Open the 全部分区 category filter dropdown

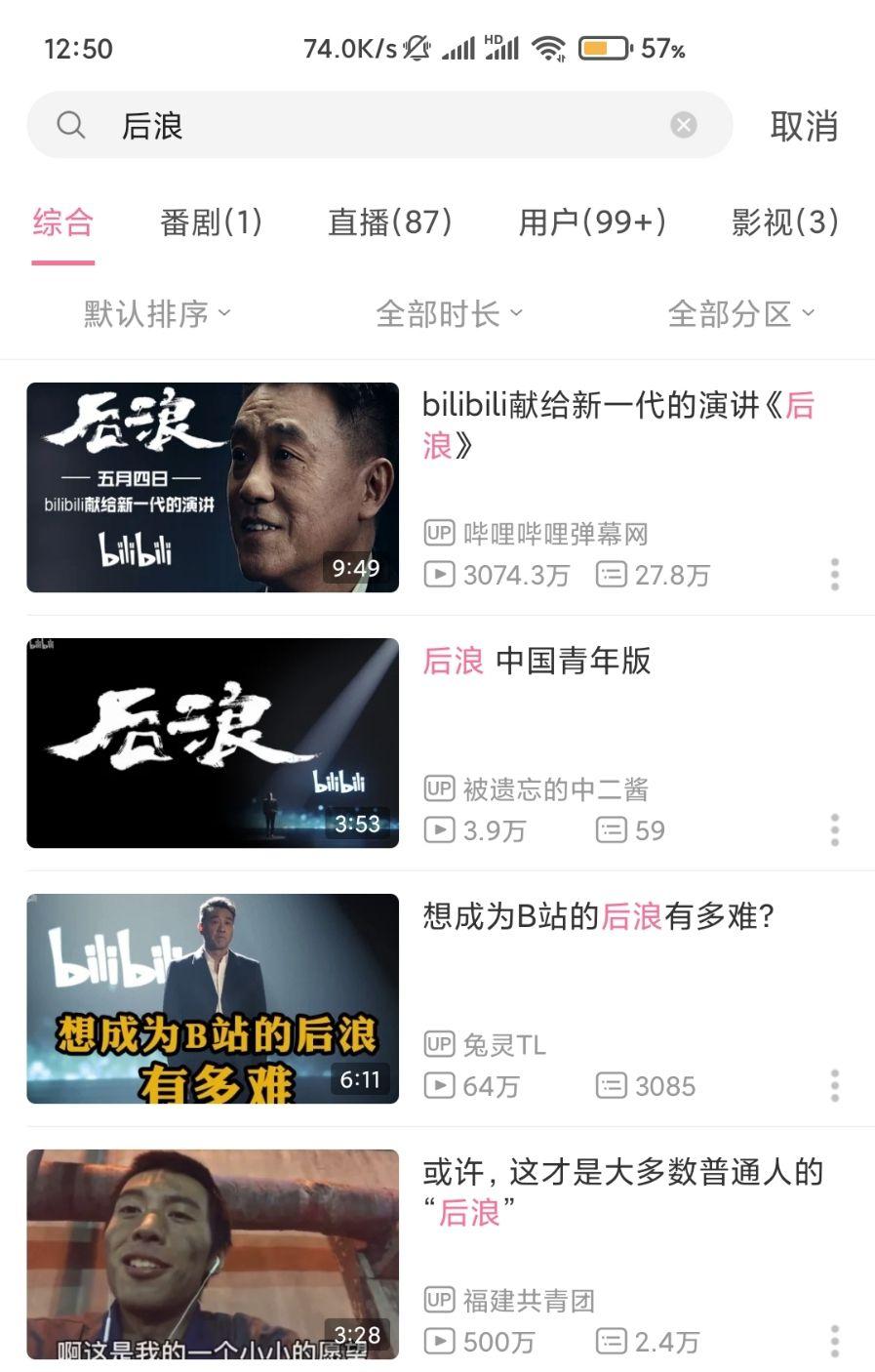coord(741,312)
